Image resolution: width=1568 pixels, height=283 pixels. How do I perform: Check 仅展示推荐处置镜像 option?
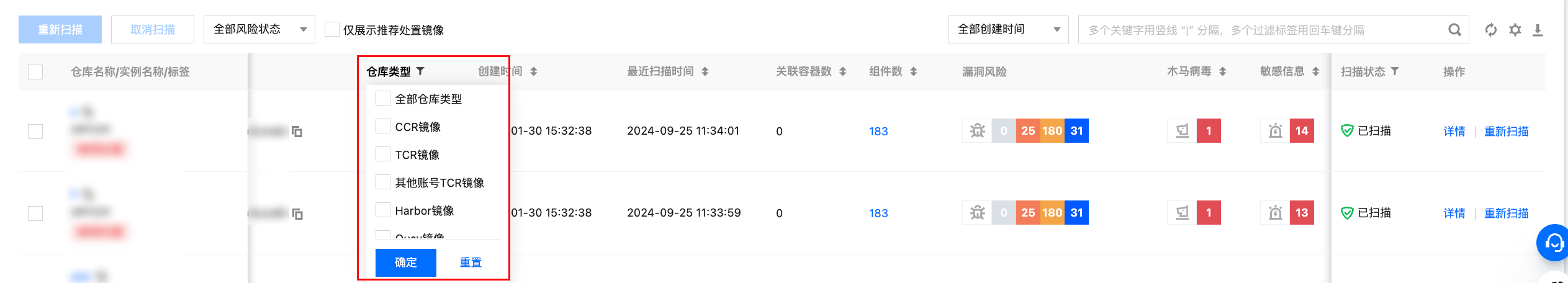click(332, 30)
